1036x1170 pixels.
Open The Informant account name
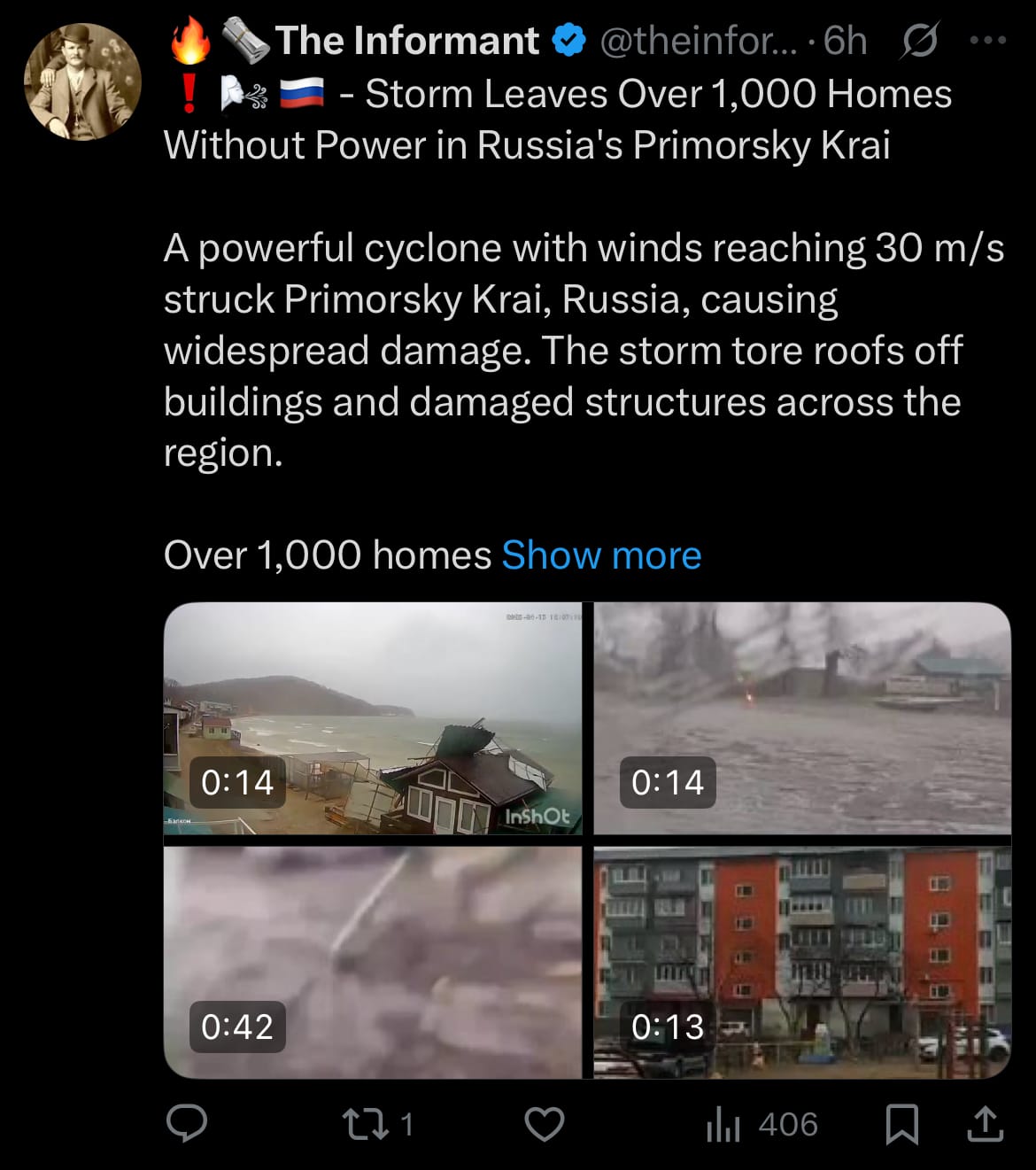(x=406, y=41)
